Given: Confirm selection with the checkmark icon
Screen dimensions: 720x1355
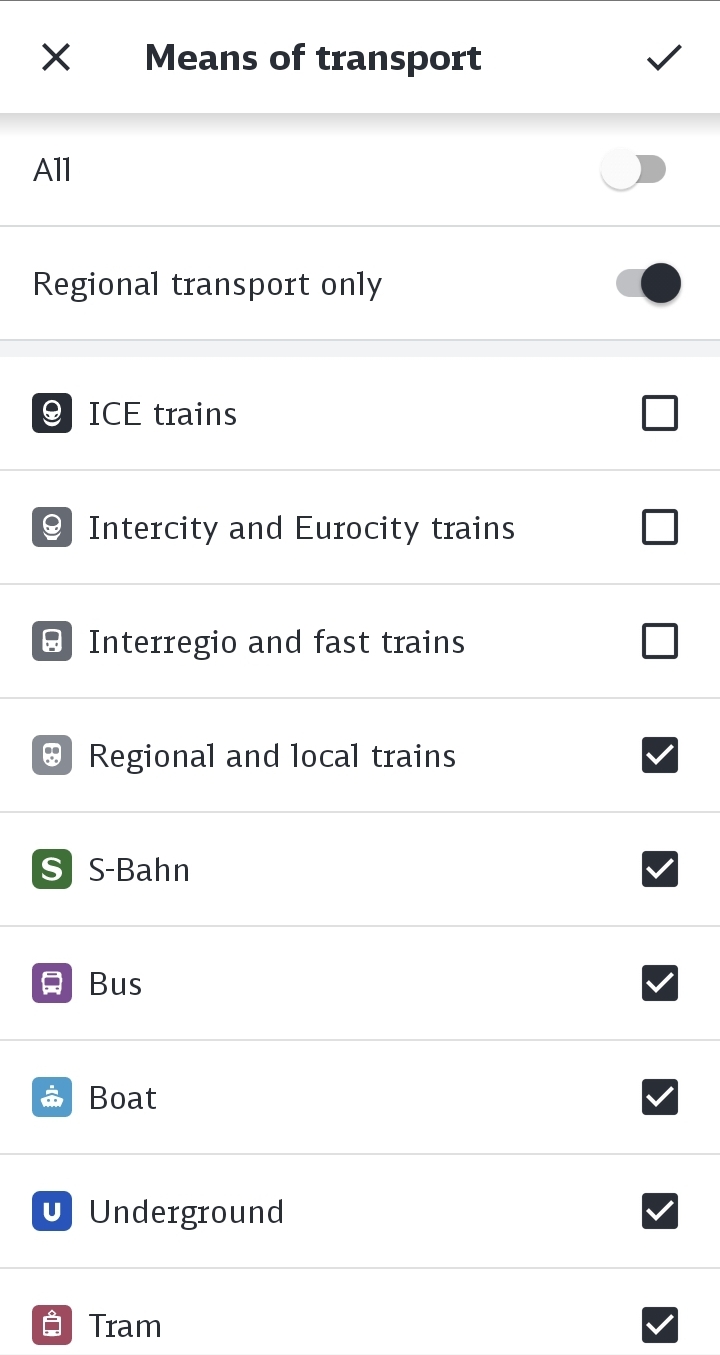Looking at the screenshot, I should click(x=664, y=58).
